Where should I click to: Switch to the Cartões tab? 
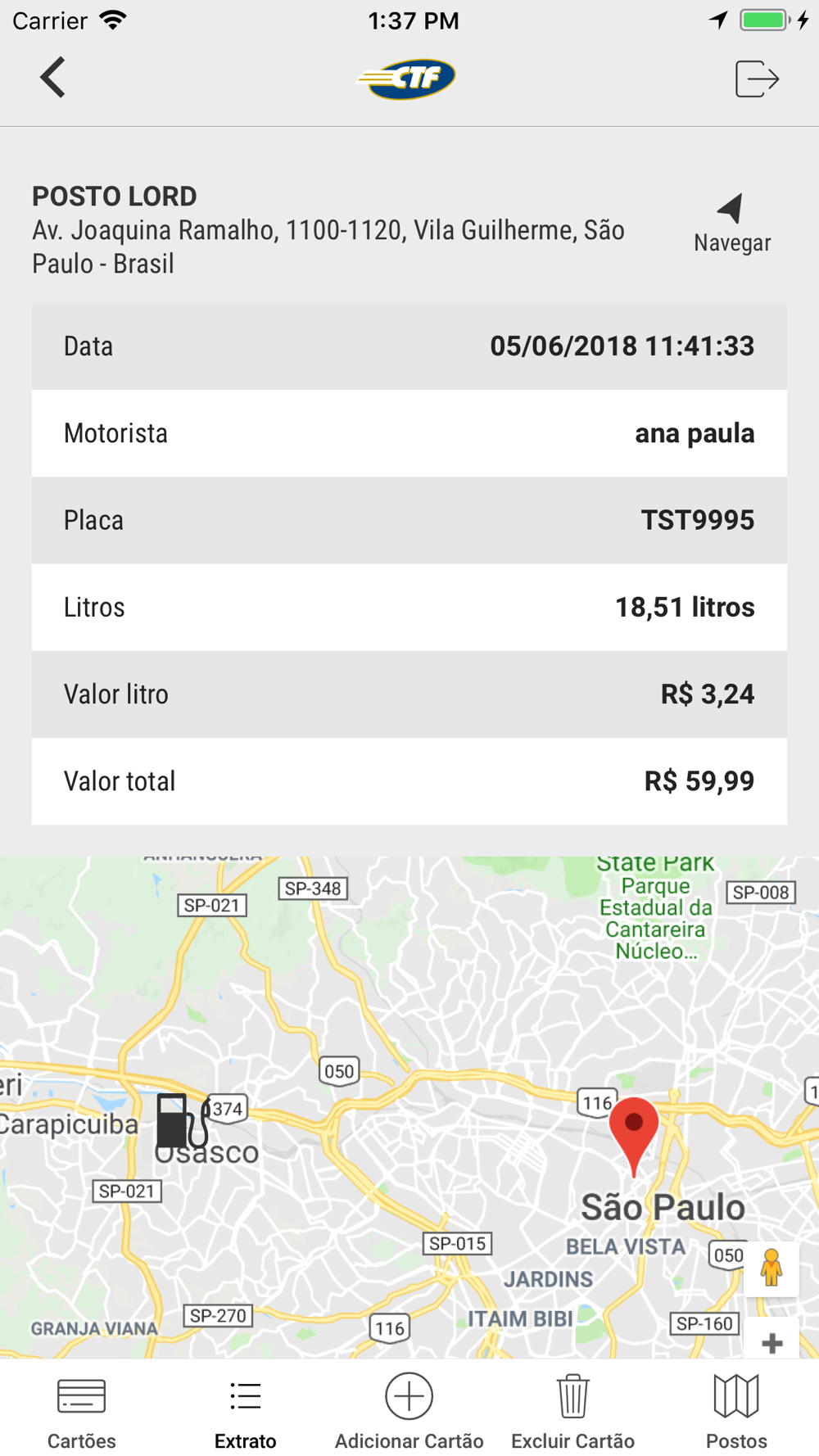point(82,1411)
